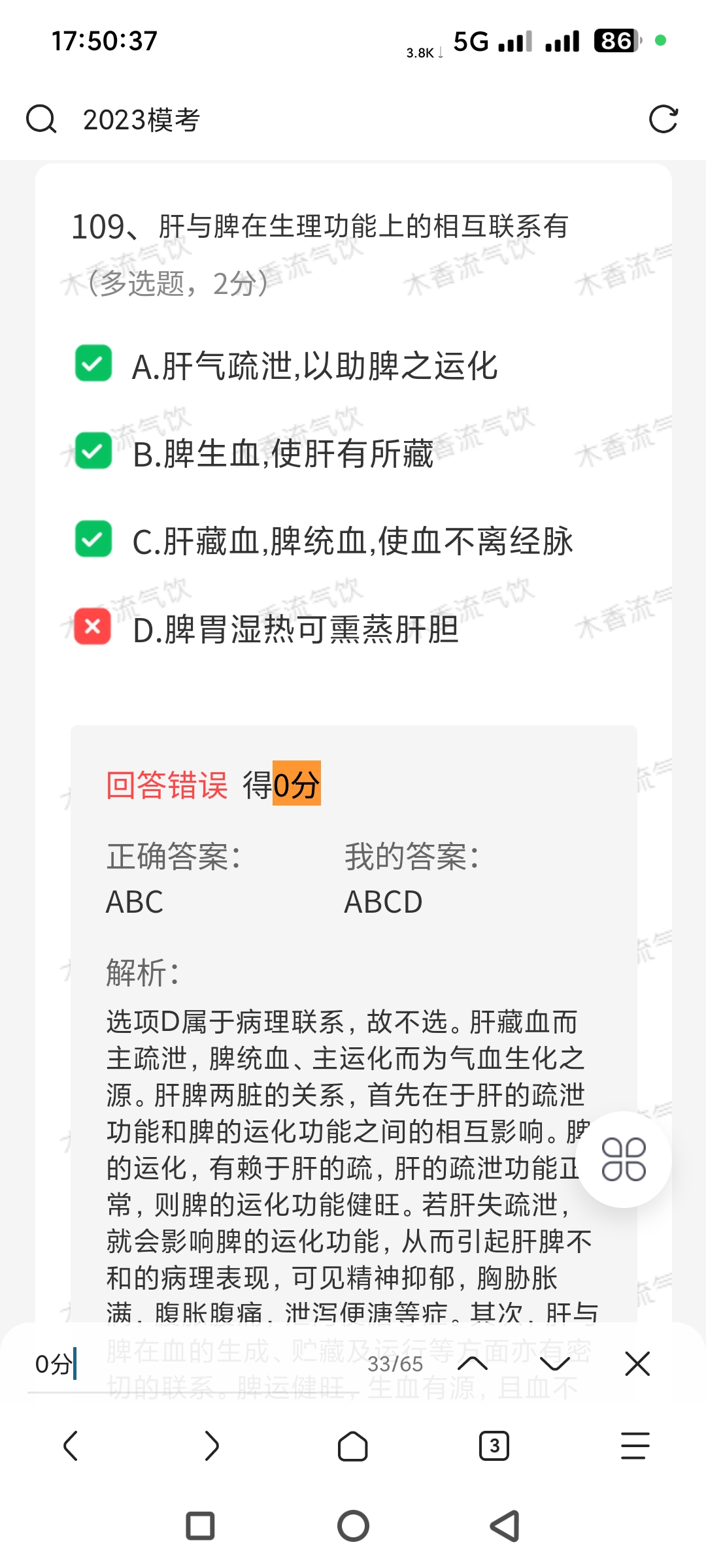
Task: Jump to previous find match
Action: [x=473, y=1364]
